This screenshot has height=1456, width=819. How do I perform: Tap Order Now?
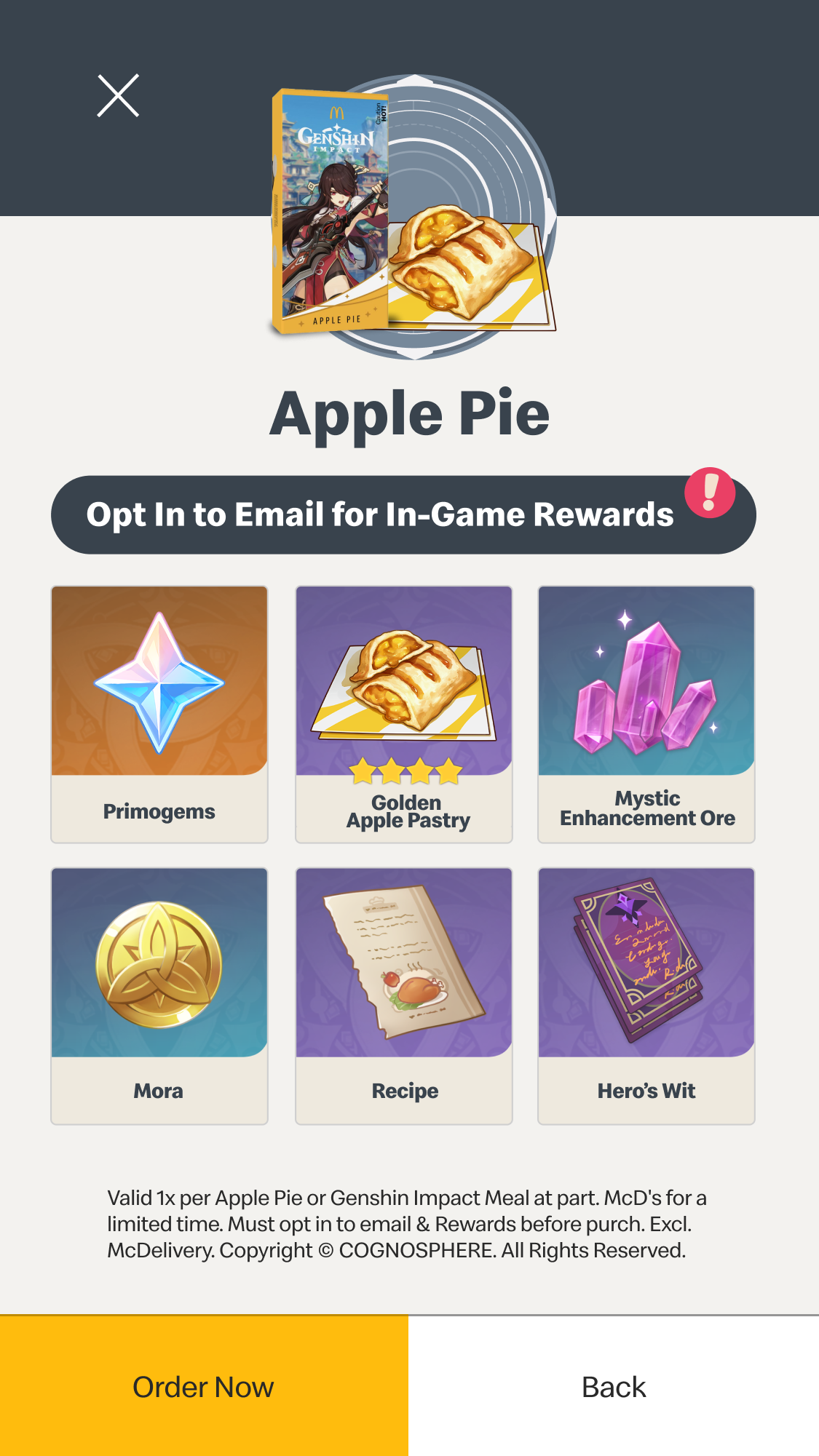[x=204, y=1386]
